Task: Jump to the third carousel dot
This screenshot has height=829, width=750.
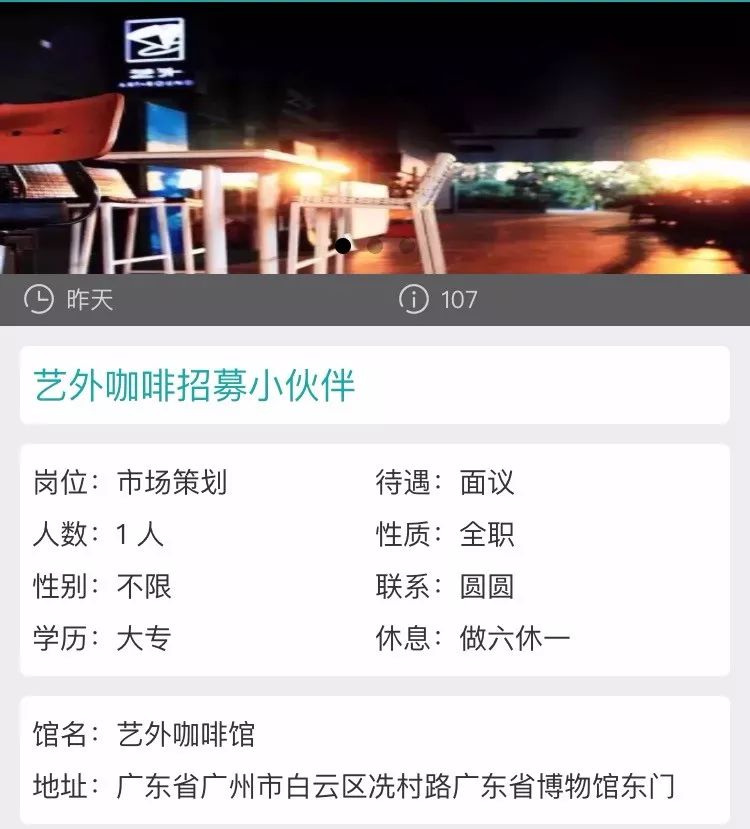Action: click(407, 246)
